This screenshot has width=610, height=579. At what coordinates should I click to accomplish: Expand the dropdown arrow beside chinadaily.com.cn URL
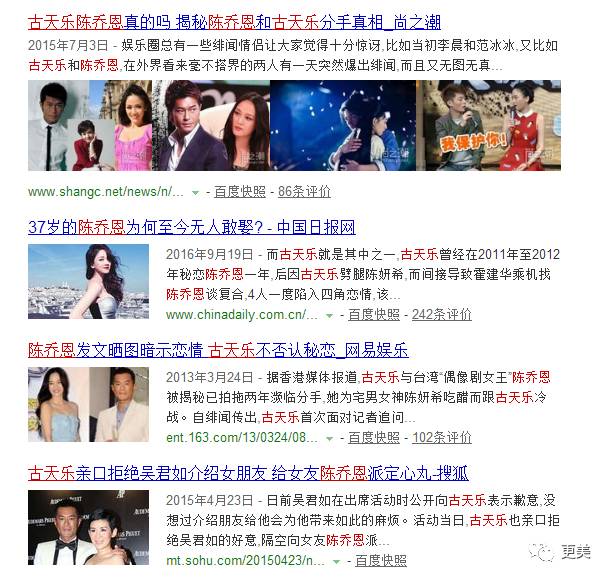[x=329, y=315]
